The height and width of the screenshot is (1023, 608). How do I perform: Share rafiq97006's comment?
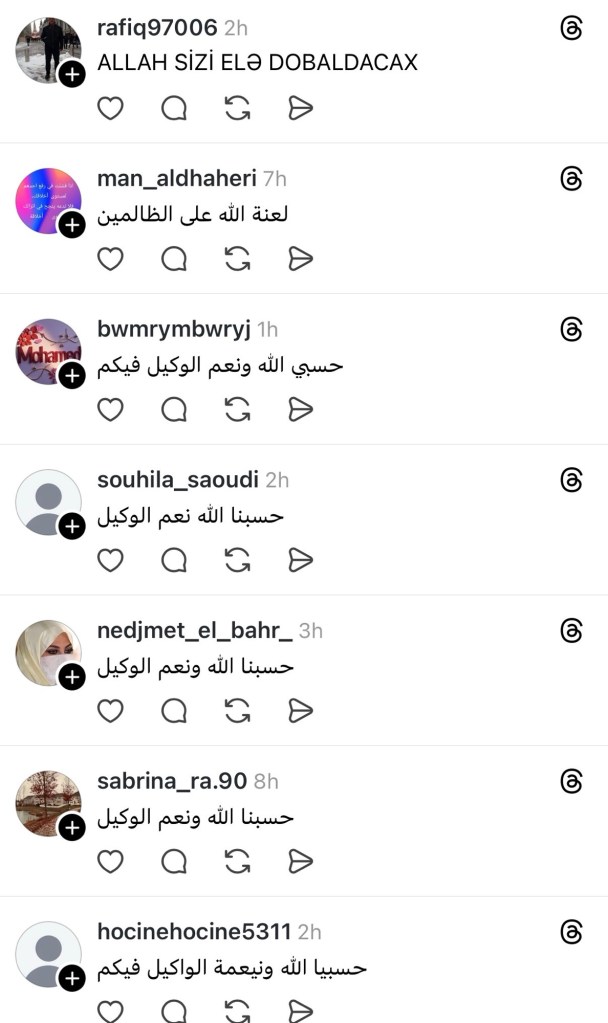[x=301, y=108]
